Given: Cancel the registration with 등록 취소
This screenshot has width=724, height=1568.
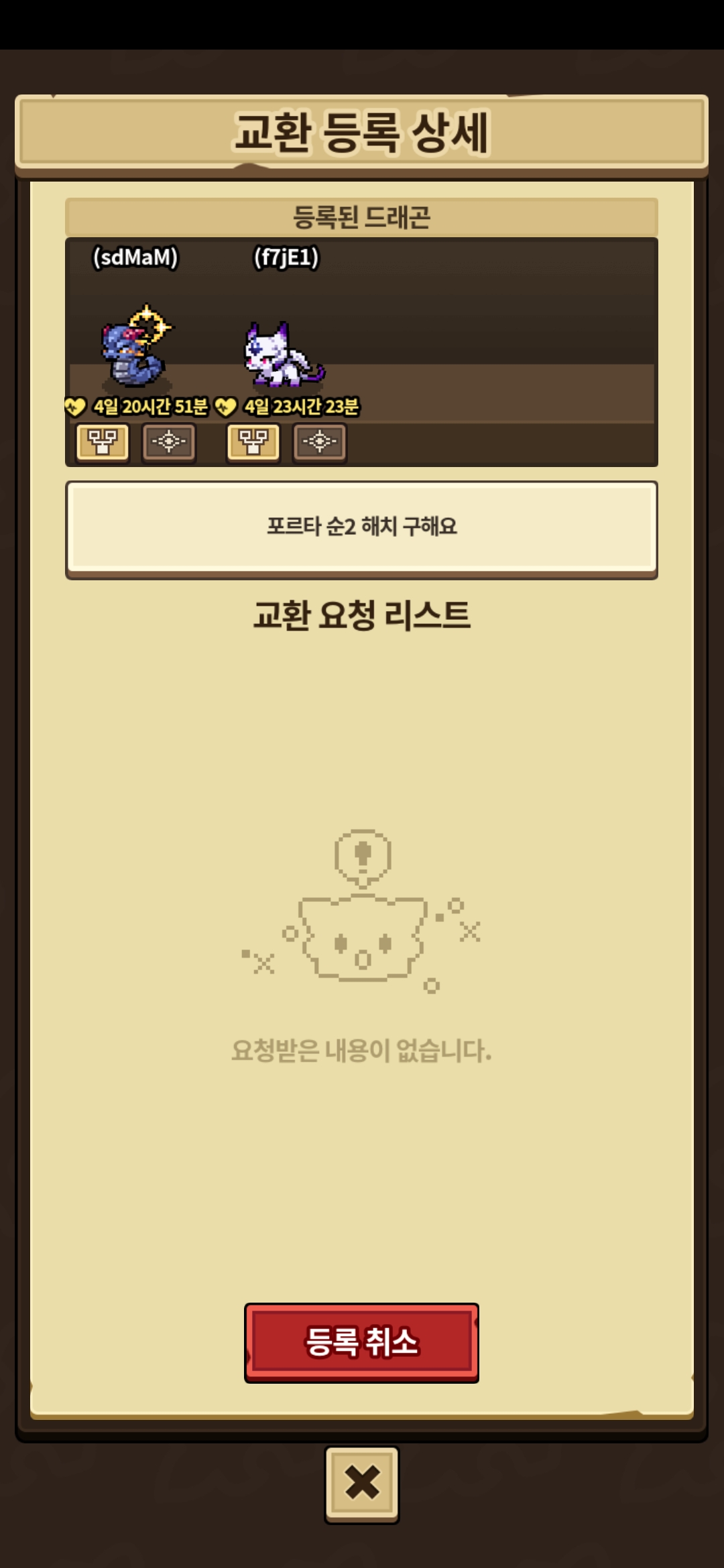Looking at the screenshot, I should click(x=361, y=1342).
